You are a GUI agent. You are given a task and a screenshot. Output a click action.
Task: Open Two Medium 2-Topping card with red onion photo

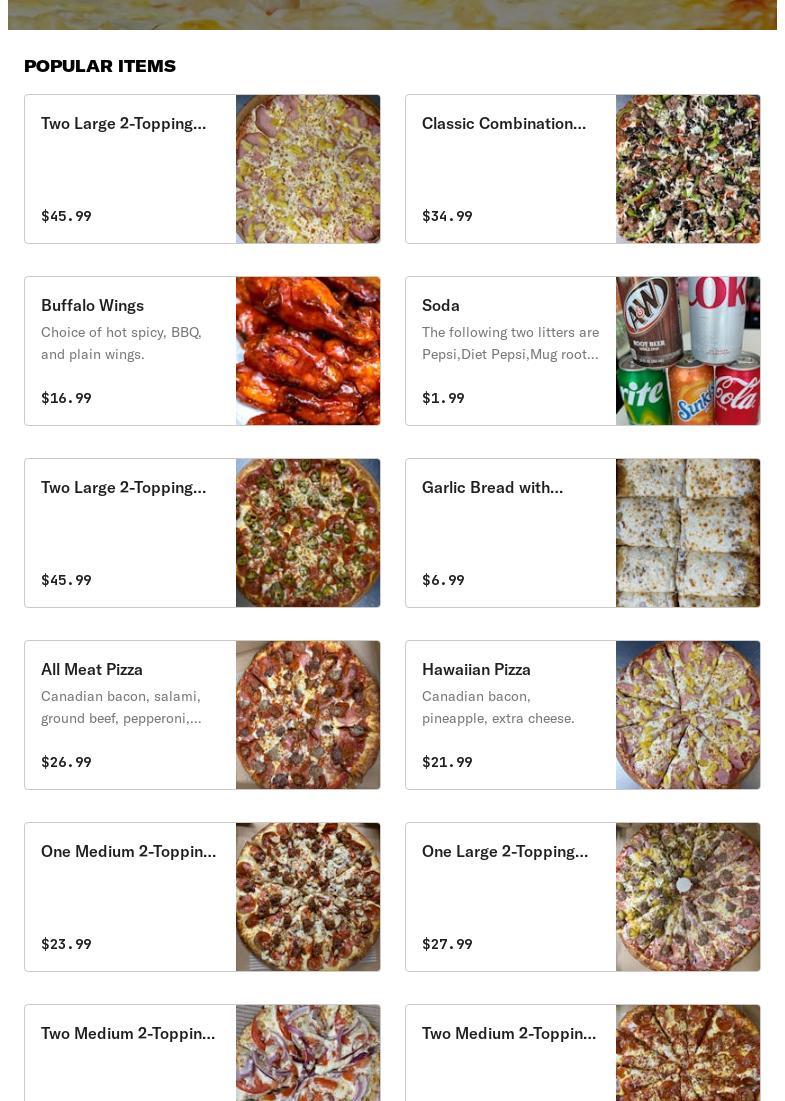(202, 1052)
